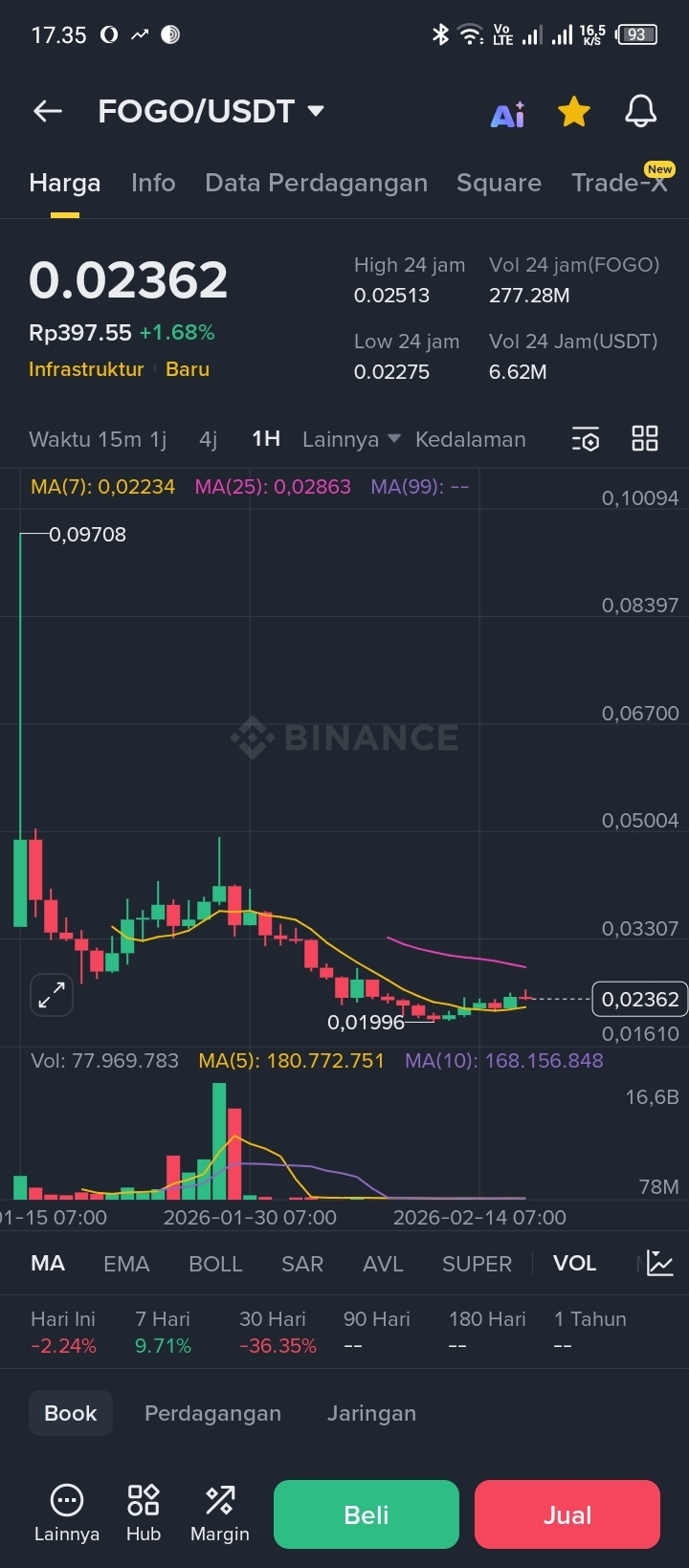Open Margin trading
Image resolution: width=689 pixels, height=1568 pixels.
[x=219, y=1513]
